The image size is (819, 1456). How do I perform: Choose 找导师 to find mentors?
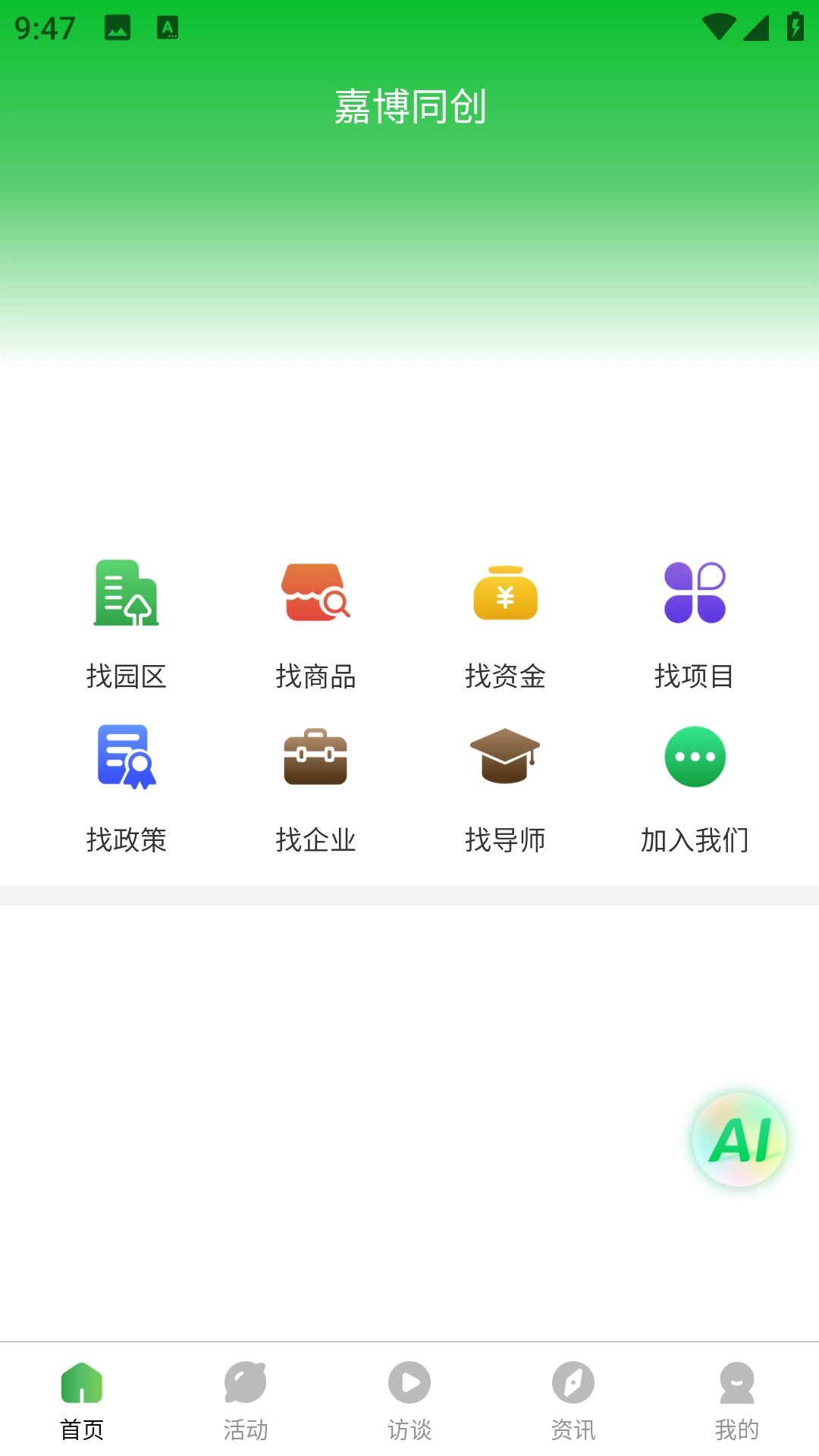pos(505,786)
